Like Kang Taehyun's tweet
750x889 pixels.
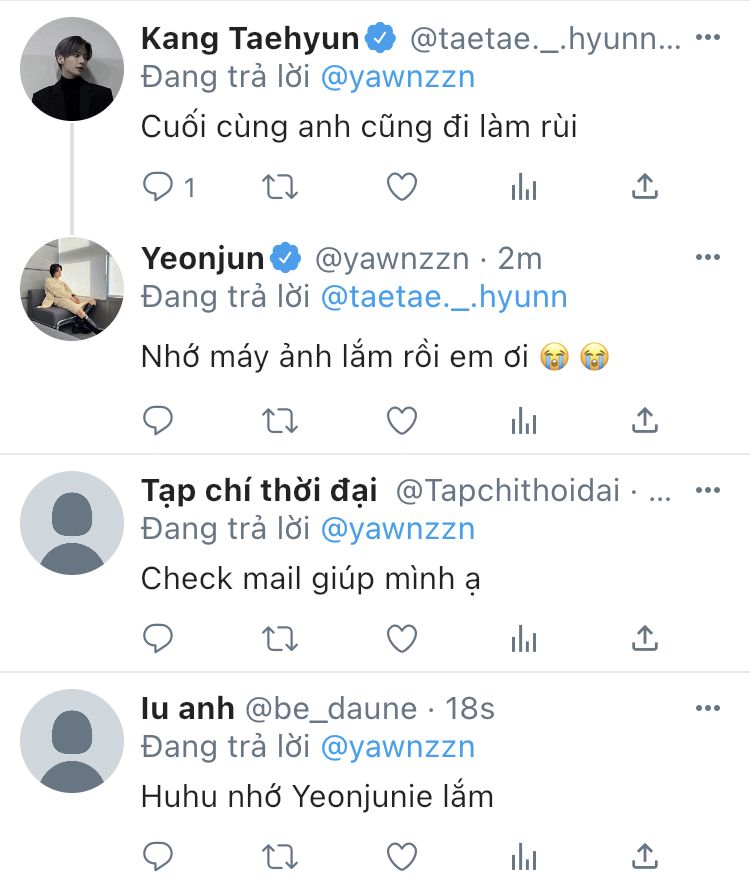point(401,186)
